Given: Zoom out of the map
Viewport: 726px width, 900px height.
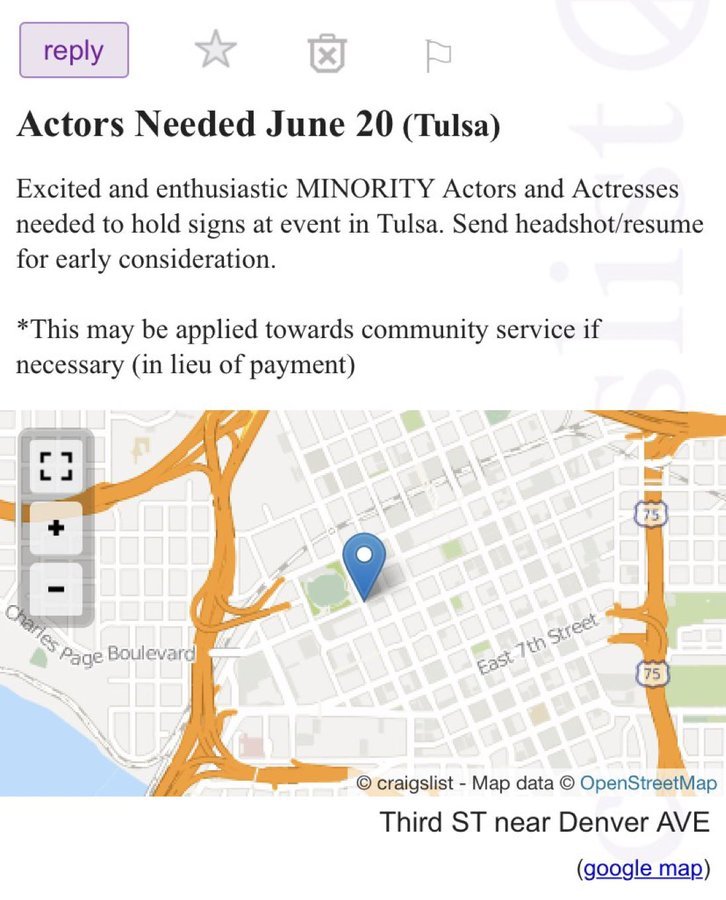Looking at the screenshot, I should (56, 590).
